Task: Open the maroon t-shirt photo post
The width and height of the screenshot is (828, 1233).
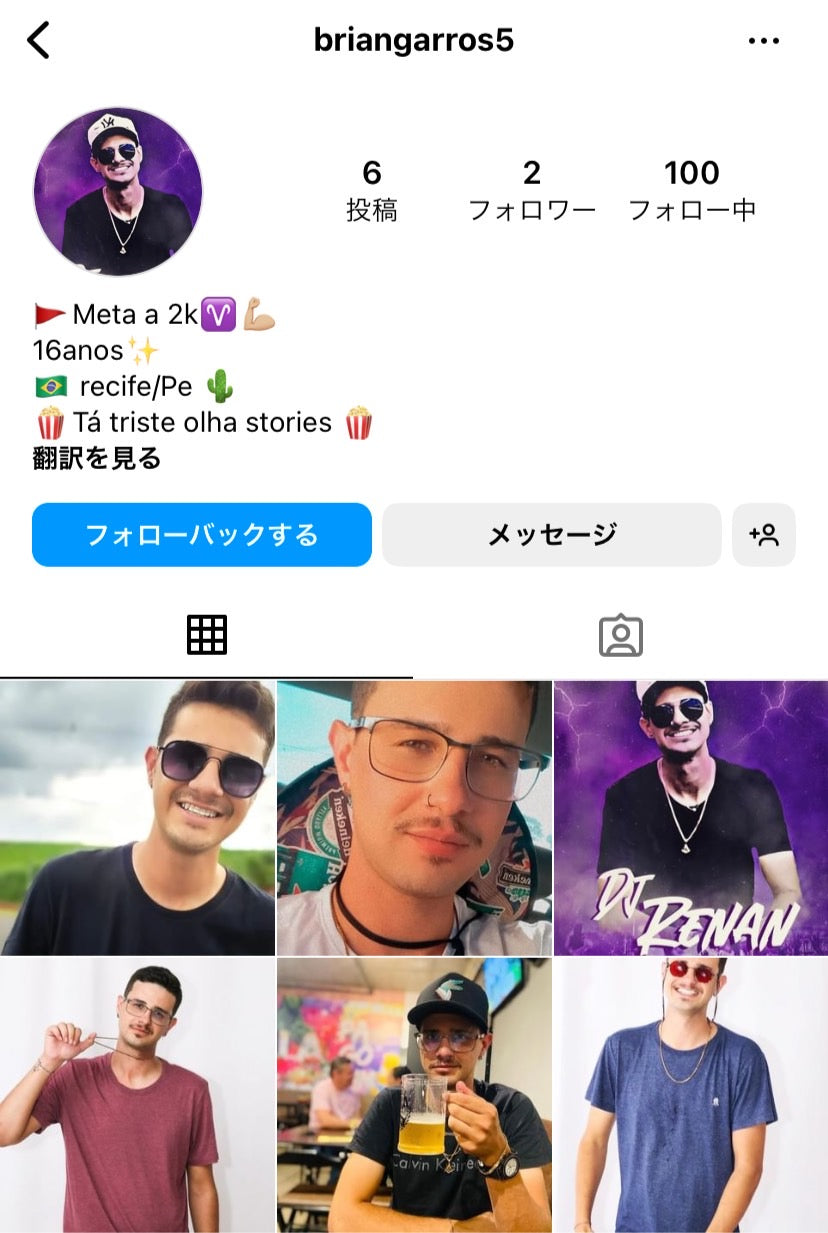Action: (x=138, y=1095)
